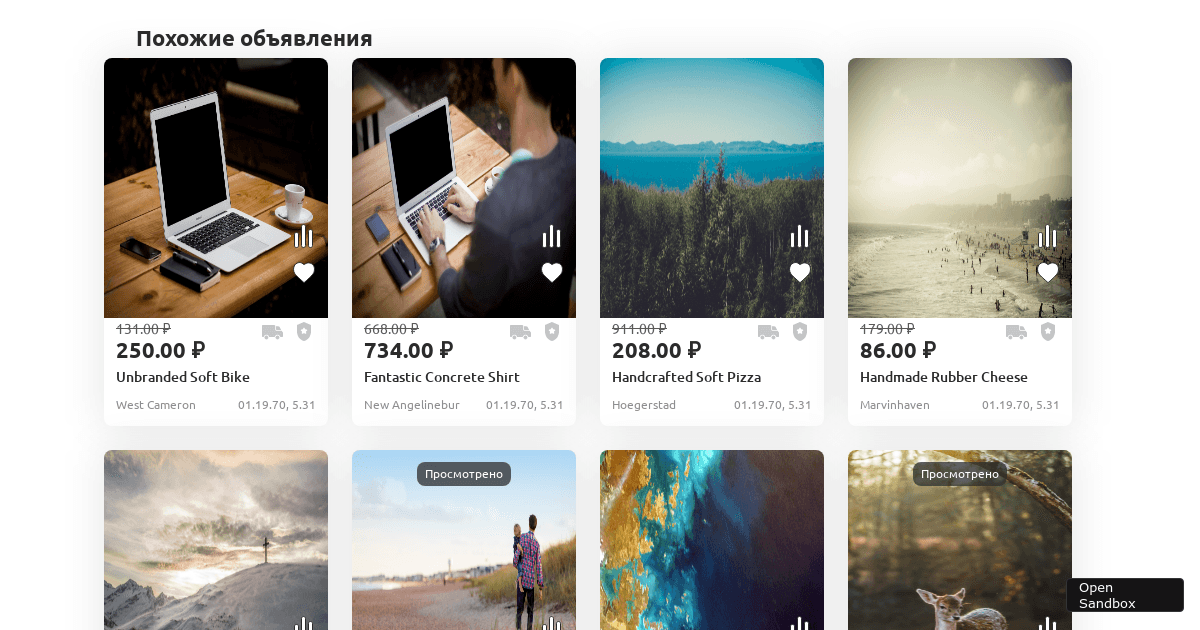Open the Handcrafted Soft Pizza listing
This screenshot has width=1200, height=630.
[x=686, y=377]
